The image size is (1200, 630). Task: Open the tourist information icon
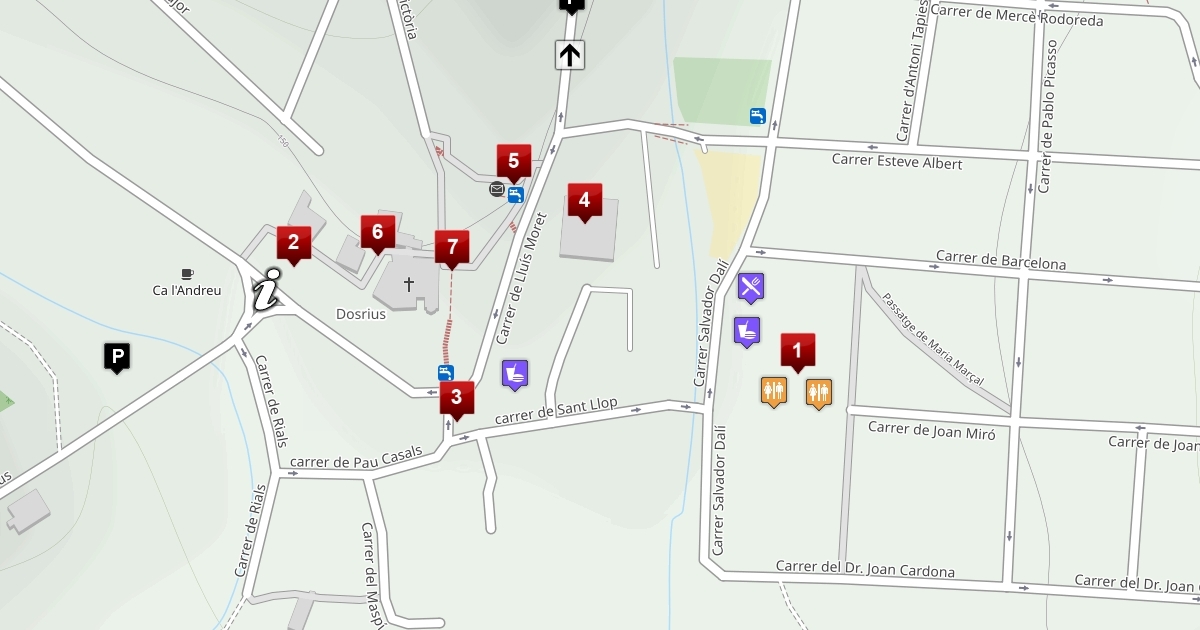coord(266,290)
